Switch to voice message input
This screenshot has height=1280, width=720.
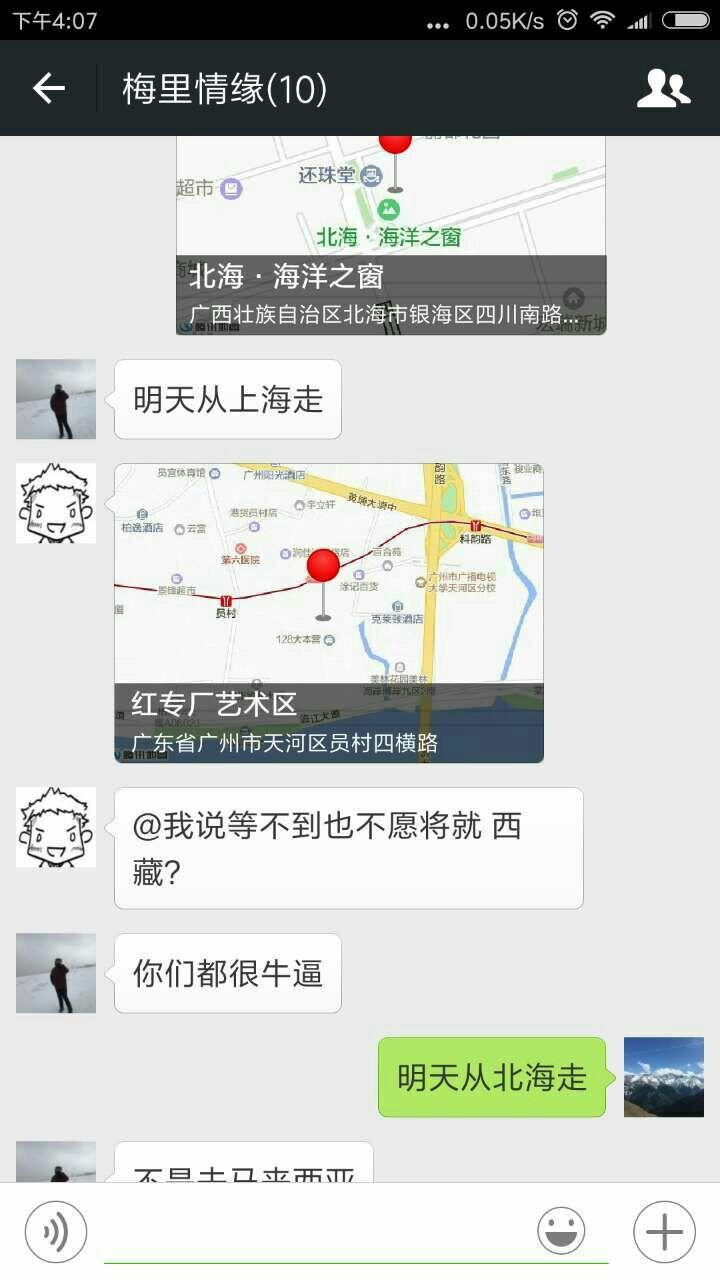56,1231
